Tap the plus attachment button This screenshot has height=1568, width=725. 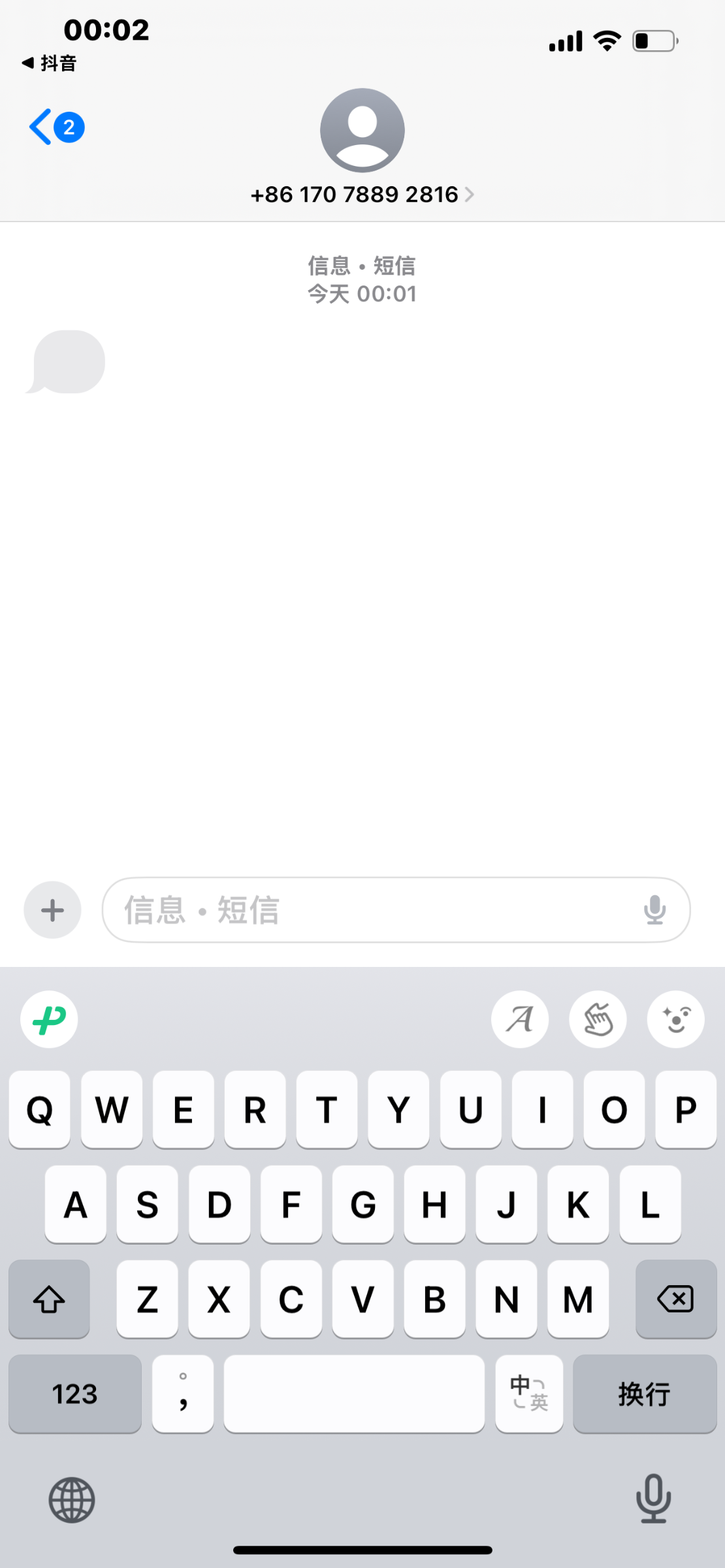52,910
